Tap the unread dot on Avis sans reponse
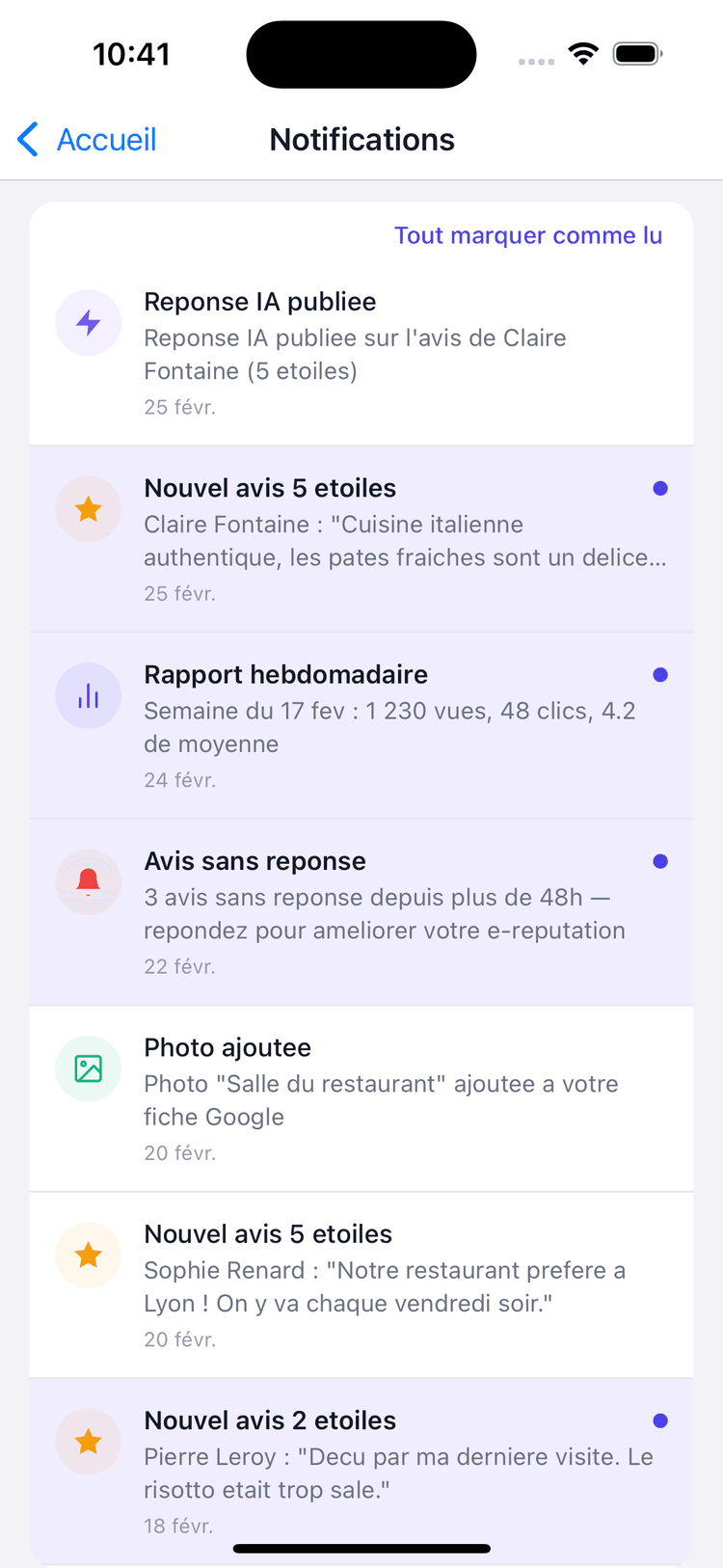The image size is (723, 1568). (660, 860)
